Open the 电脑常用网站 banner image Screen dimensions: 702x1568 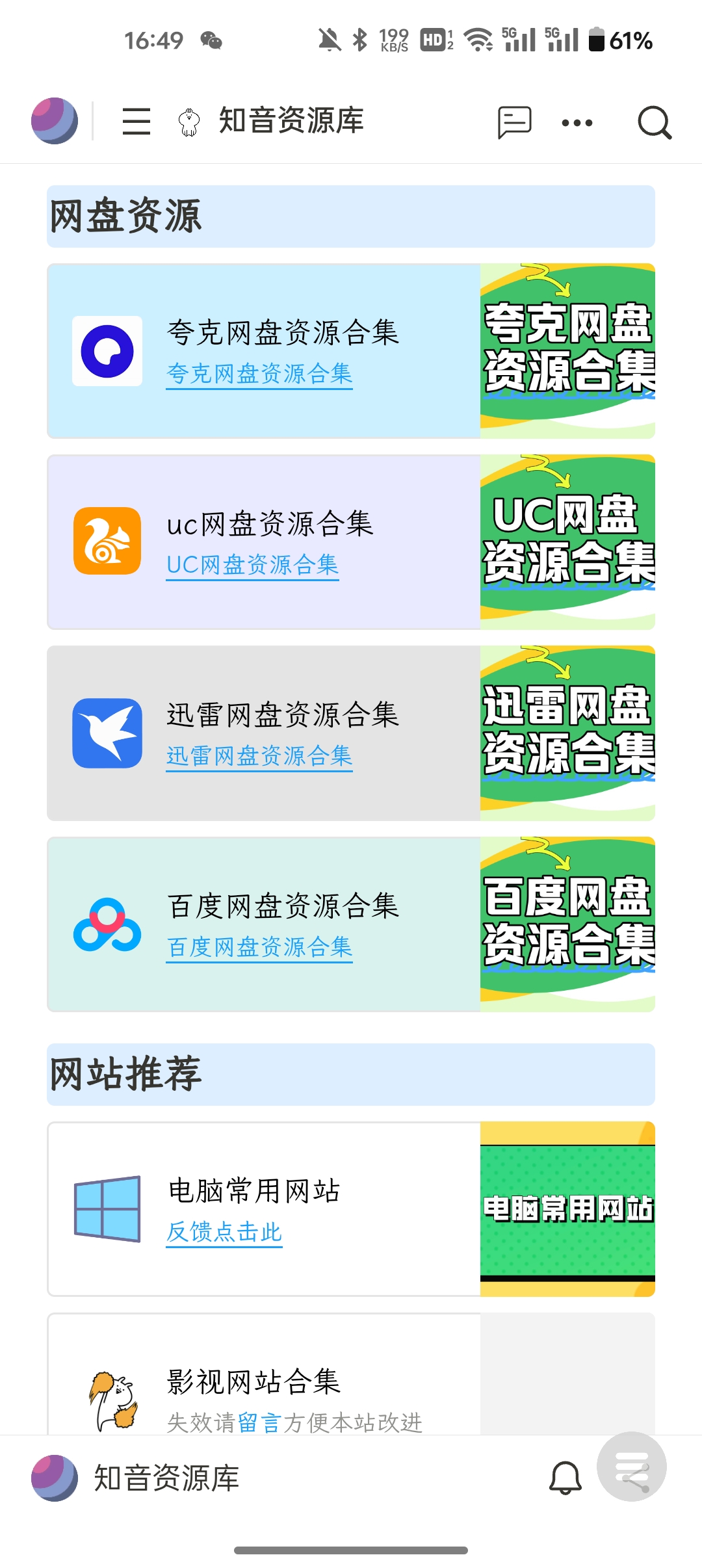tap(567, 1209)
